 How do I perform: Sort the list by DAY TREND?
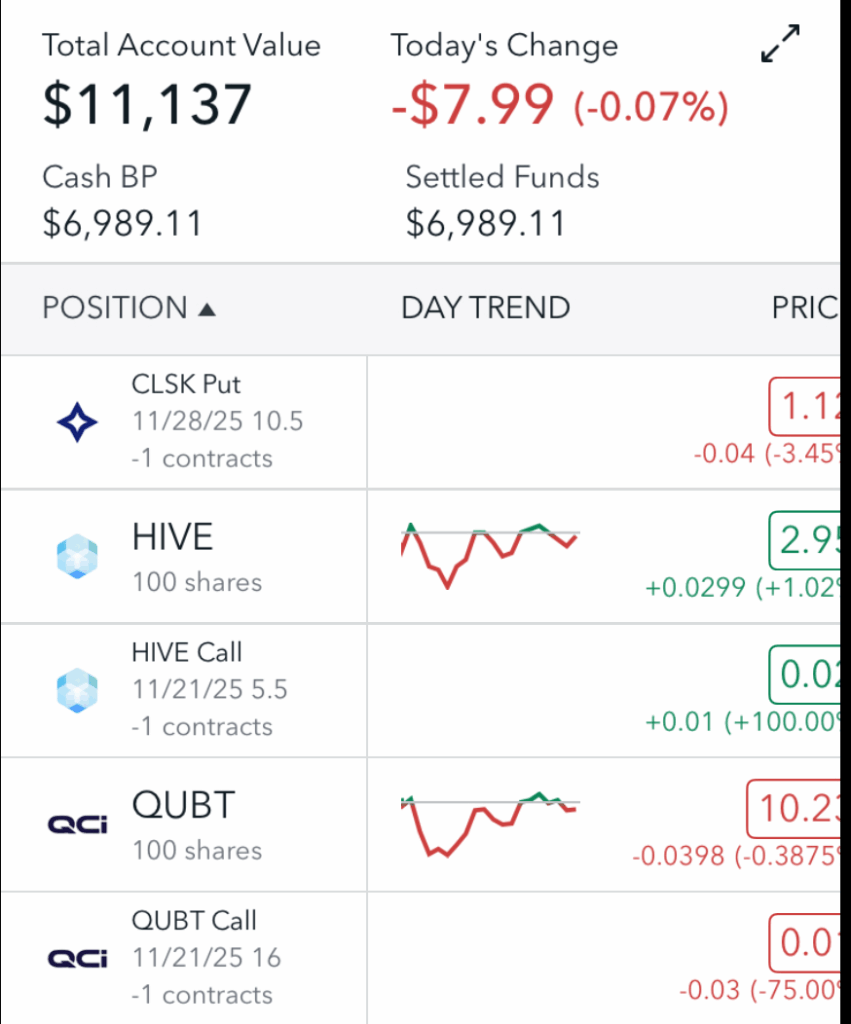coord(485,308)
